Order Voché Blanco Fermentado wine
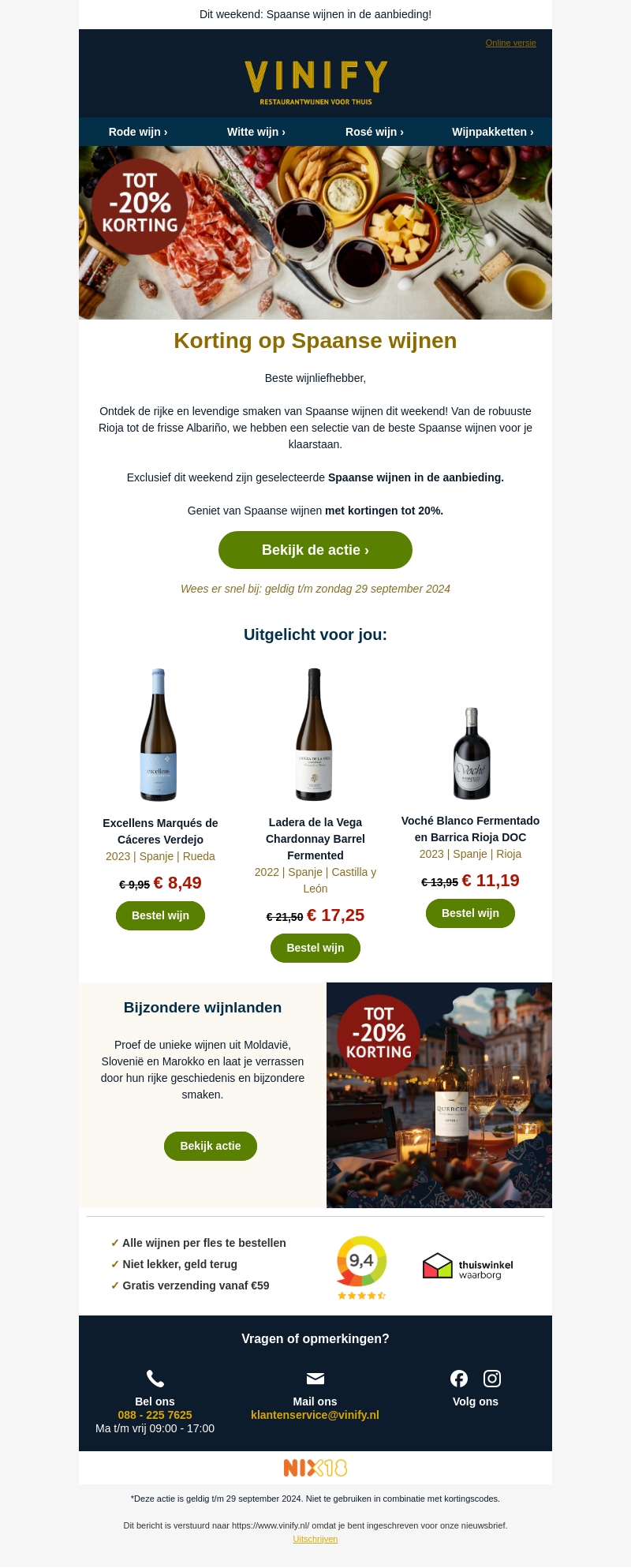This screenshot has height=1568, width=631. pyautogui.click(x=470, y=913)
